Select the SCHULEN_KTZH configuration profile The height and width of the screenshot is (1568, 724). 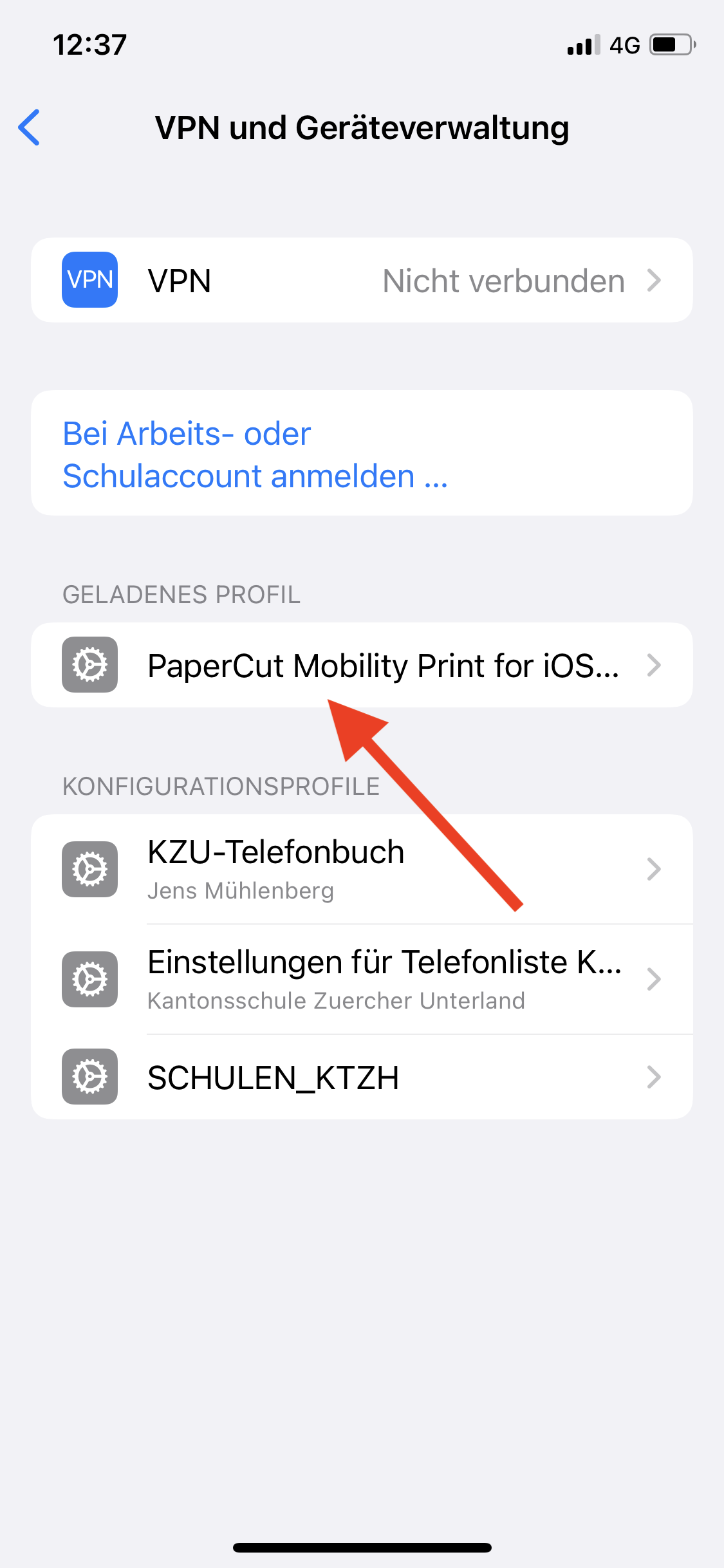(x=362, y=1078)
